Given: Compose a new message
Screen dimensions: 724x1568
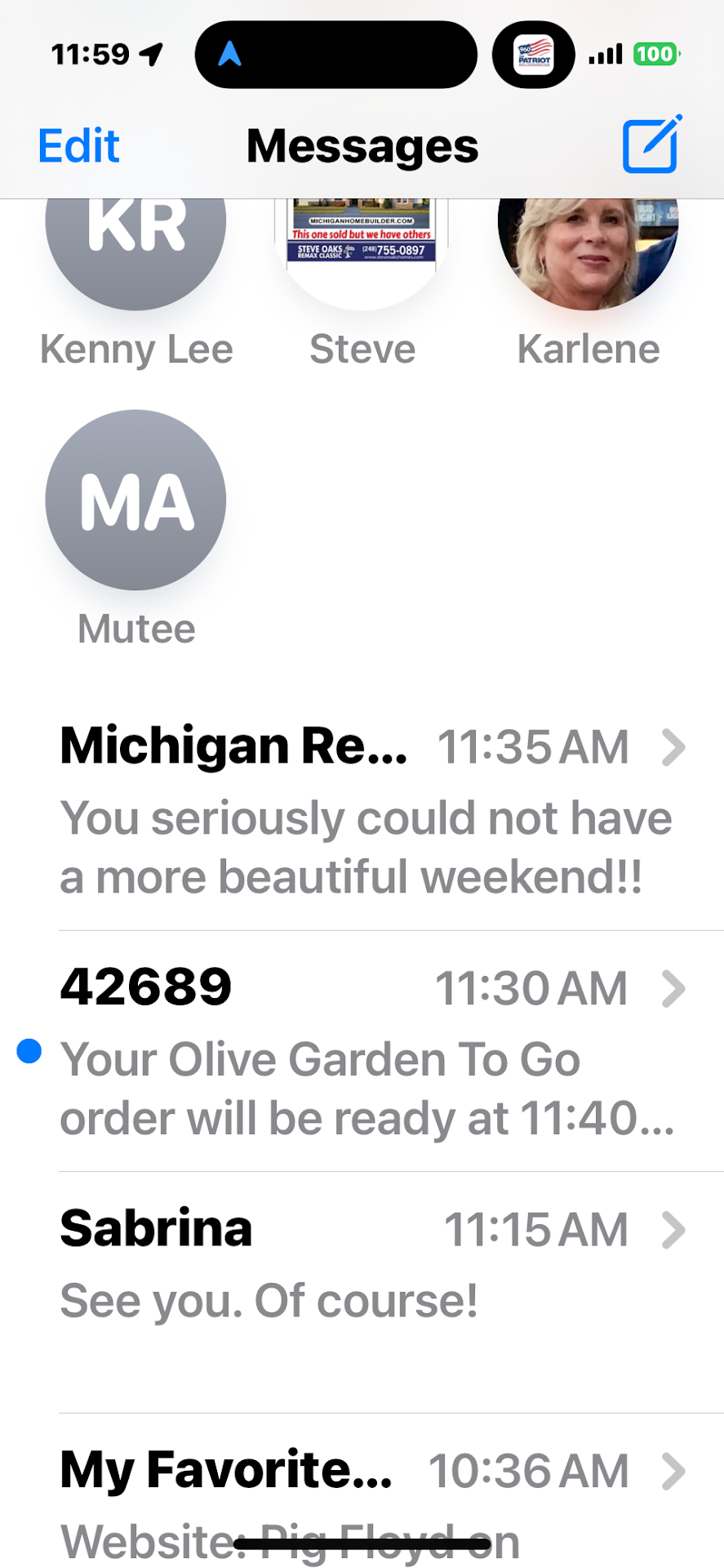Looking at the screenshot, I should pyautogui.click(x=651, y=145).
